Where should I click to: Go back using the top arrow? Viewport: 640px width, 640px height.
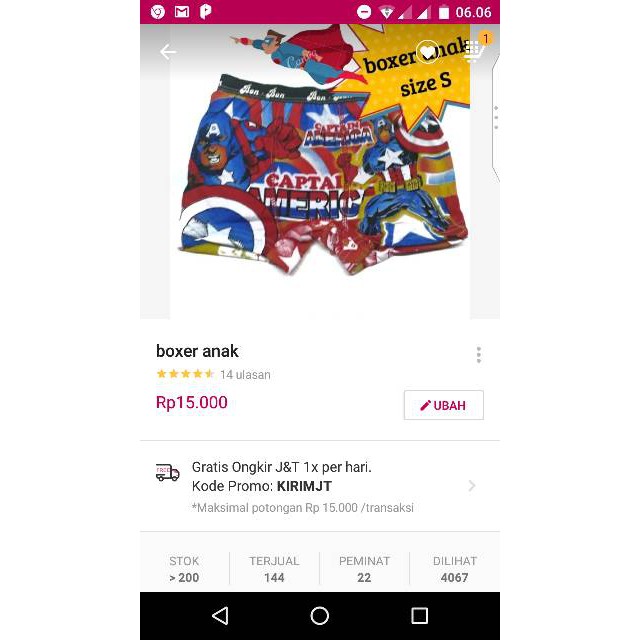(x=168, y=52)
